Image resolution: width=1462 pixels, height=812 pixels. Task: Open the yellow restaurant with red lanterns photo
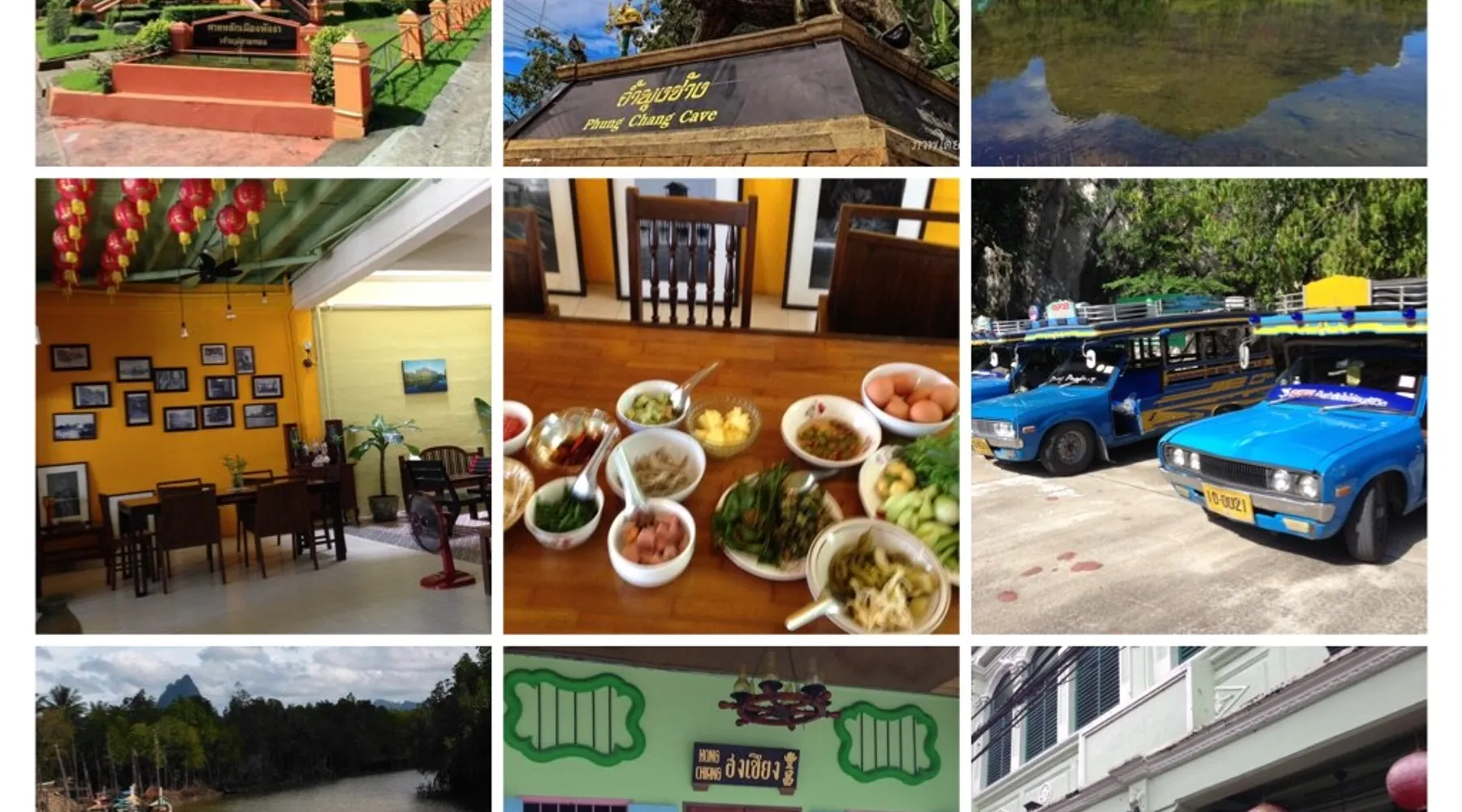263,406
